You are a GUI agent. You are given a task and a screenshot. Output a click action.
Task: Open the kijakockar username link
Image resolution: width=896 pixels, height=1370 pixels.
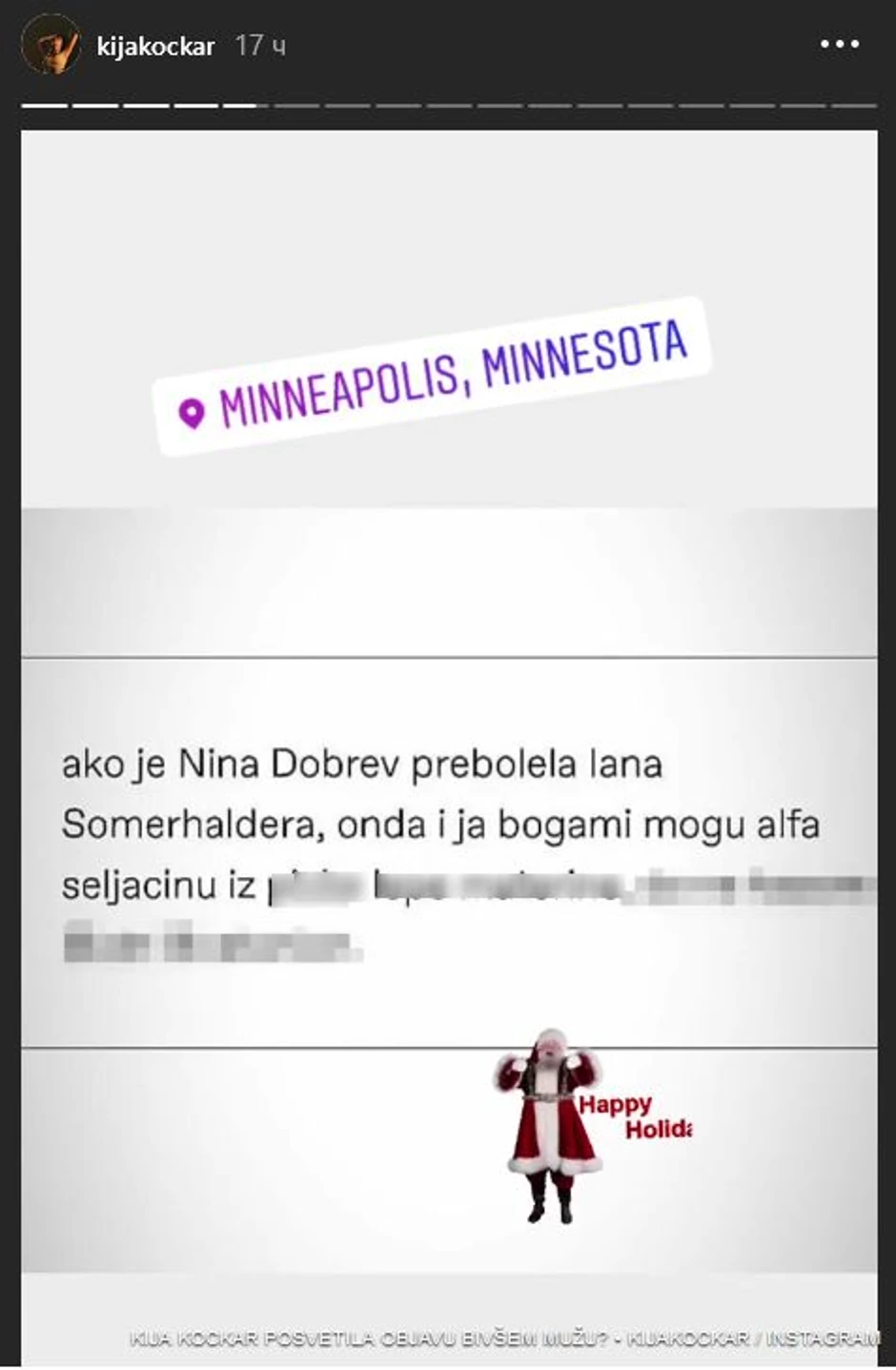(x=159, y=45)
